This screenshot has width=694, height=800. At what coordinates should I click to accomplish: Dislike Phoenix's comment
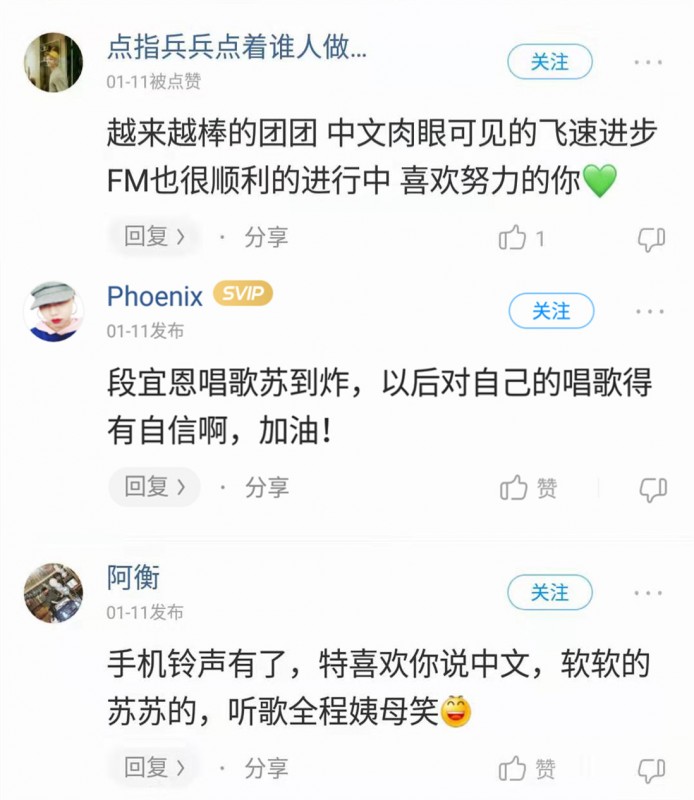pos(652,488)
